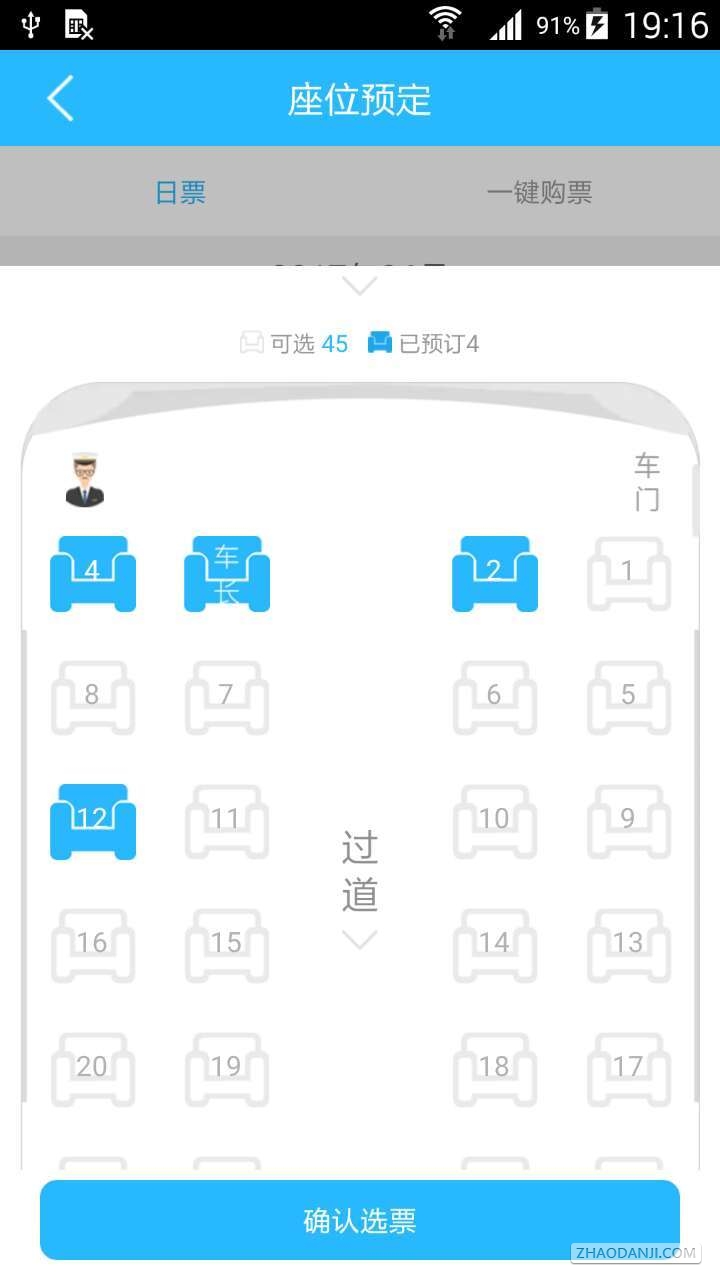
Task: Switch to the 一键购票 tab
Action: [539, 192]
